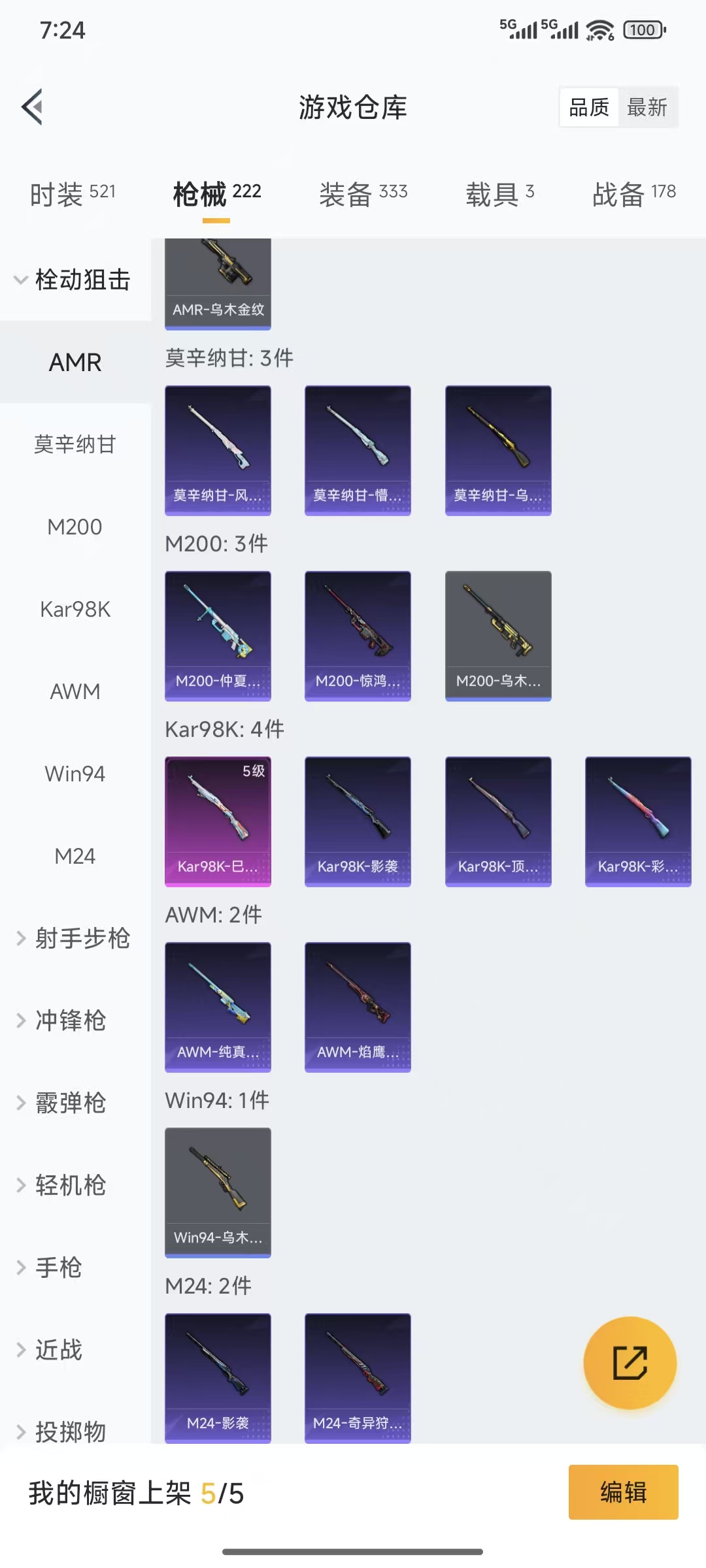706x1568 pixels.
Task: Open the level-5 Kar98K skin card
Action: pos(218,821)
